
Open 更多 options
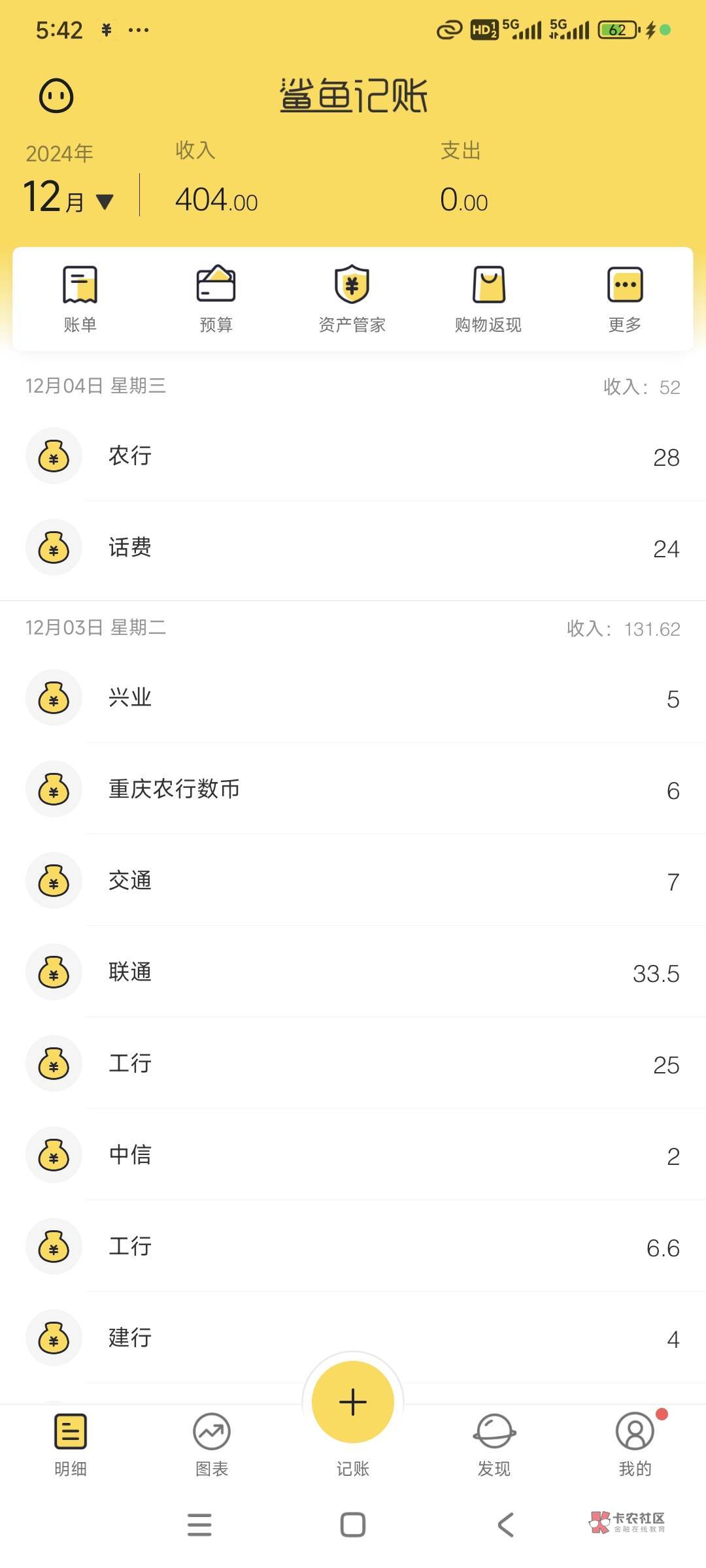coord(625,299)
